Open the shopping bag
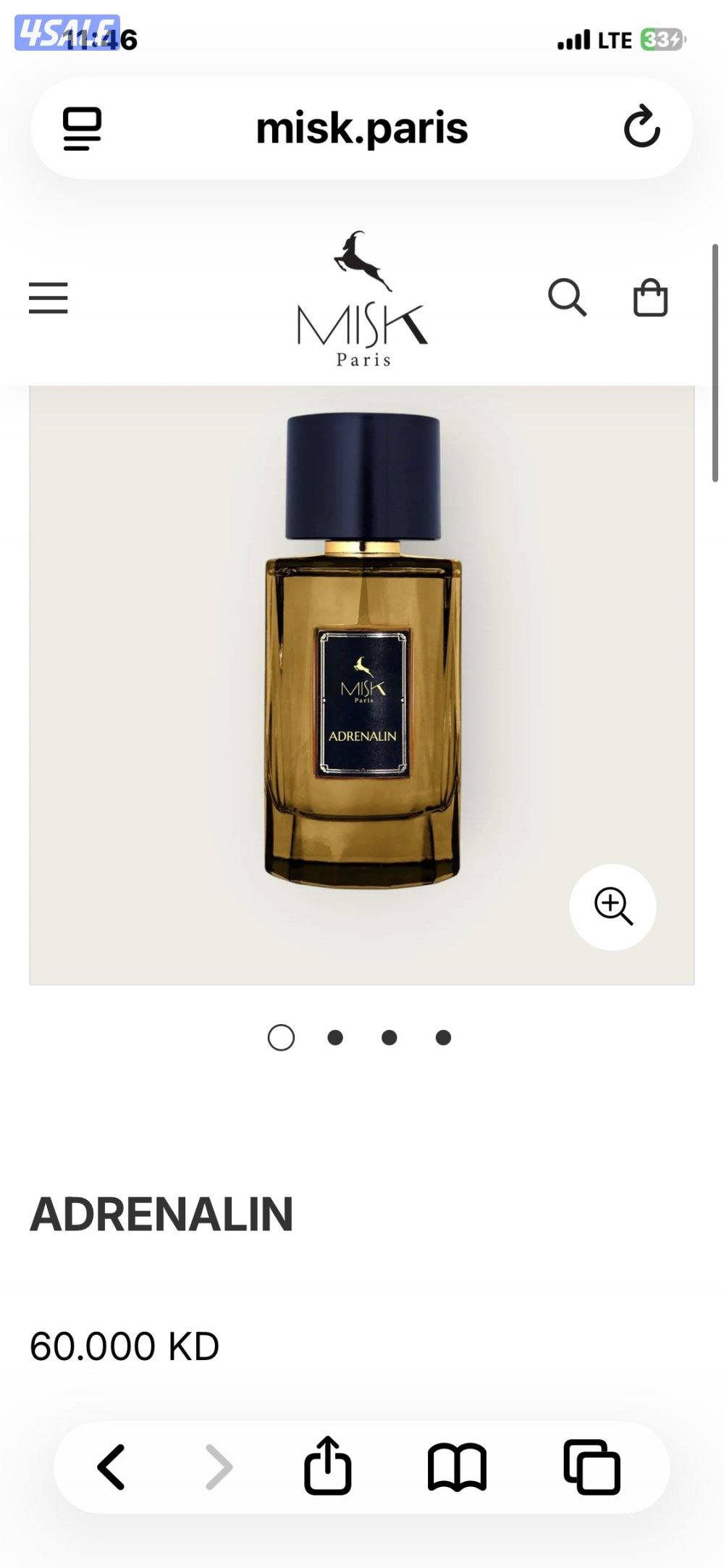 point(650,298)
